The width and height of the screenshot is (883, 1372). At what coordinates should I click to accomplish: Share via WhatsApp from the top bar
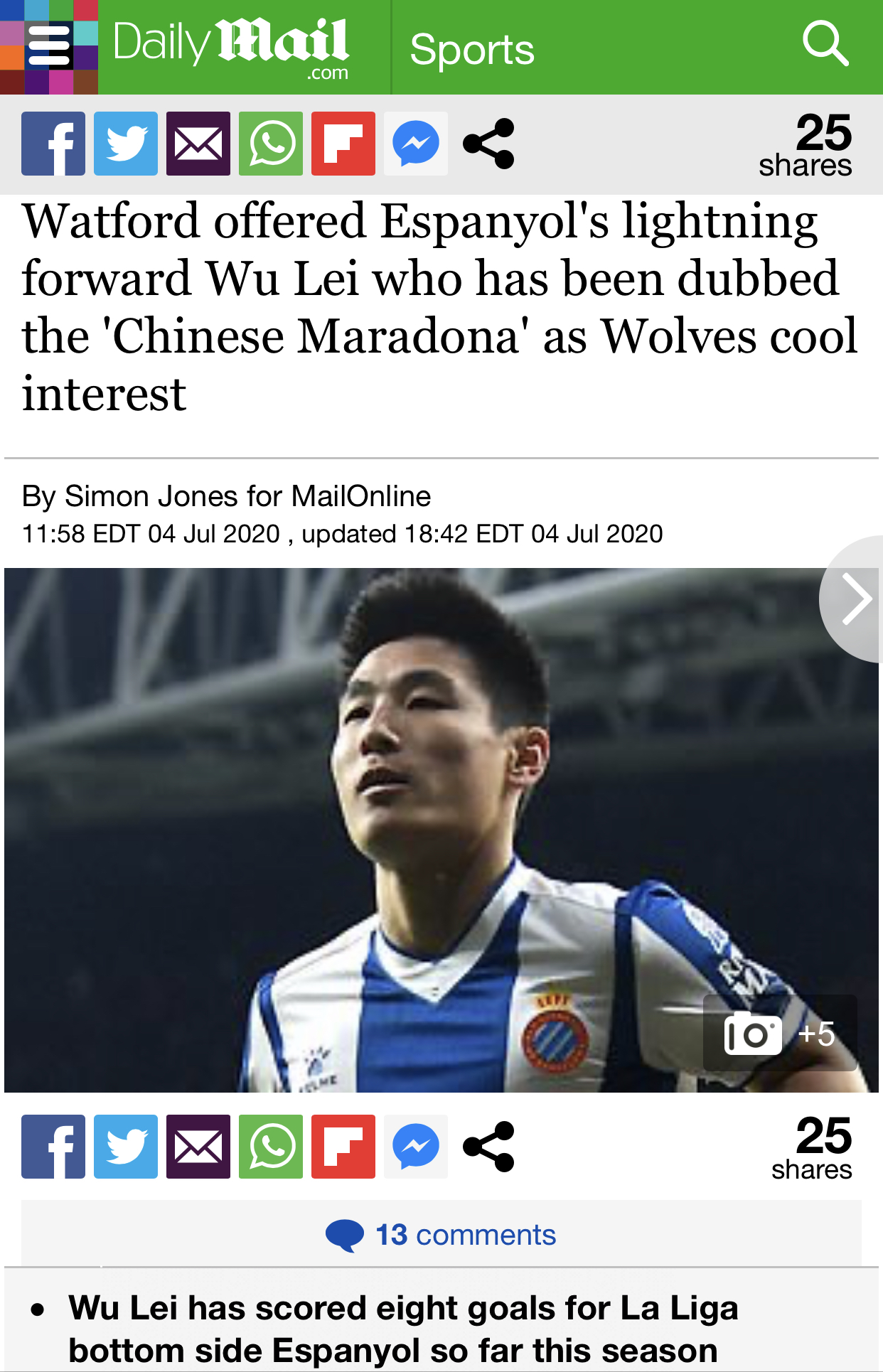[271, 144]
